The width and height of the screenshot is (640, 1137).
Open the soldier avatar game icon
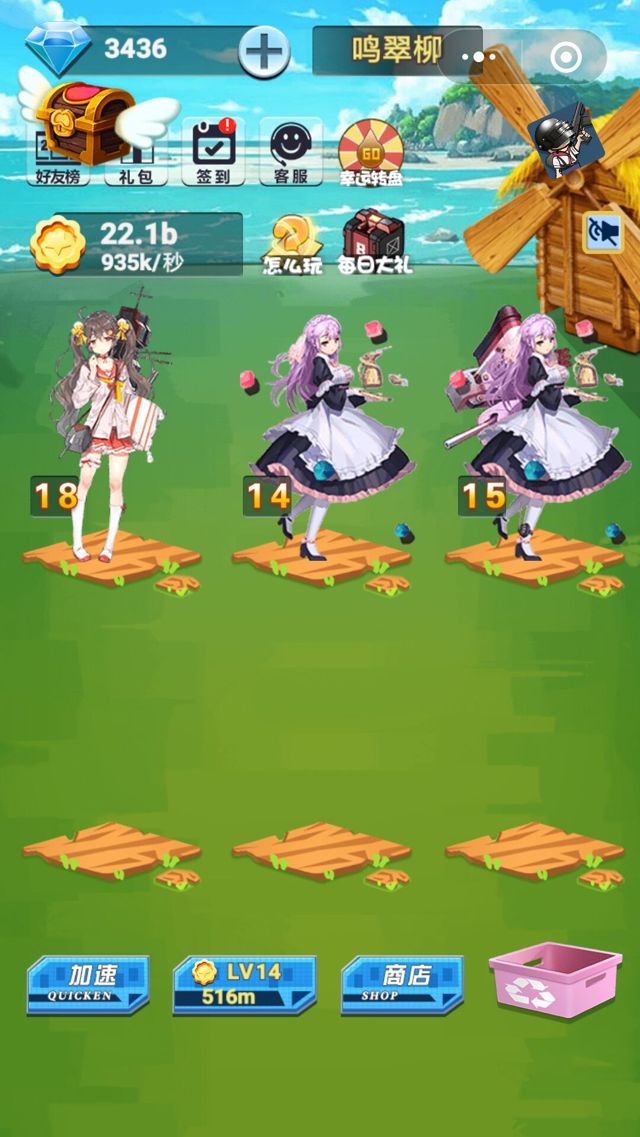click(567, 140)
